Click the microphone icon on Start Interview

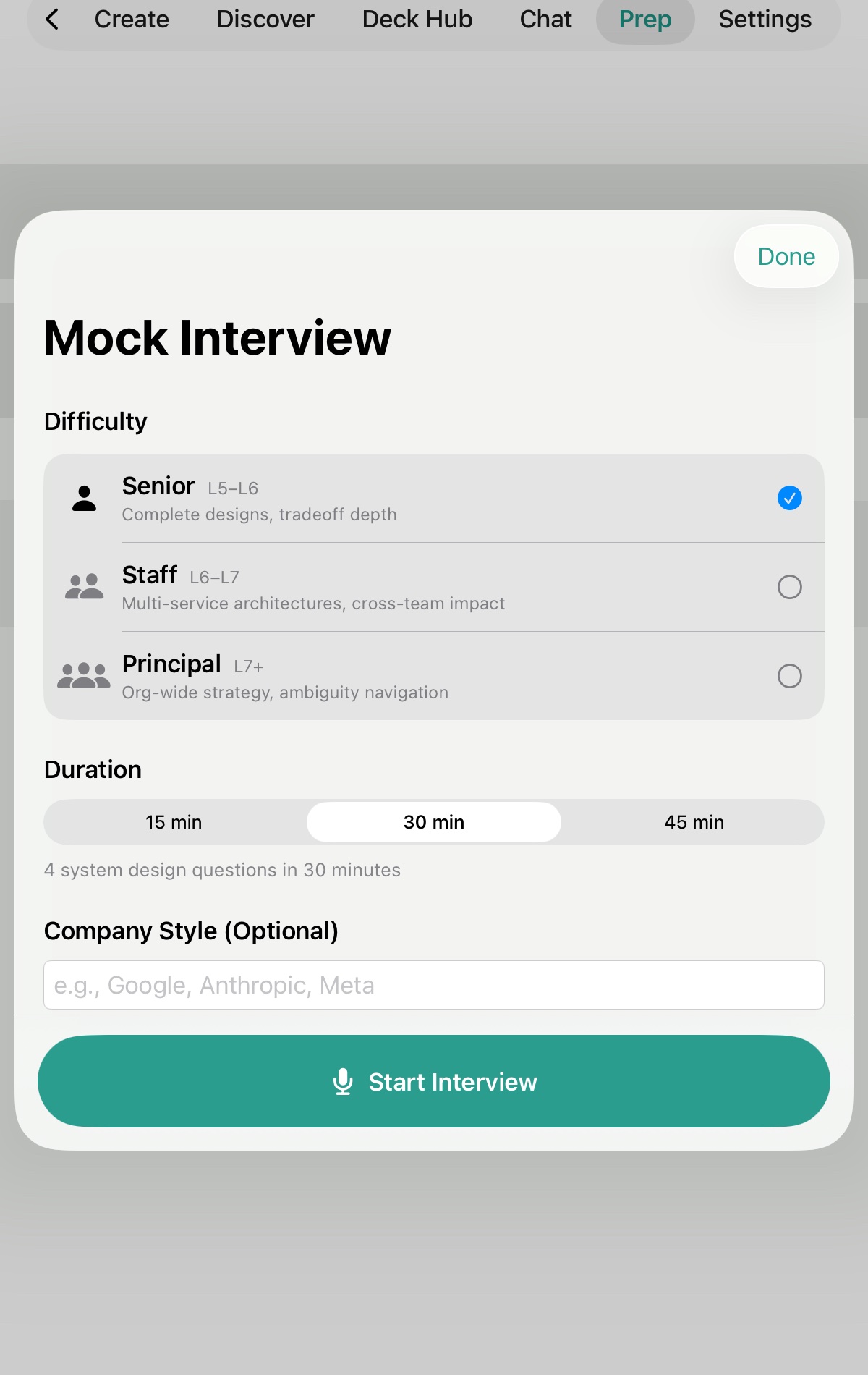(342, 1081)
